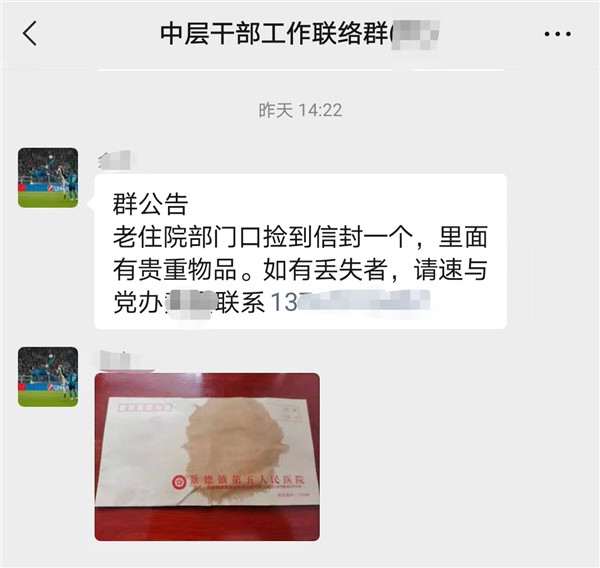Open the envelope photo message
The height and width of the screenshot is (568, 600).
(x=207, y=456)
